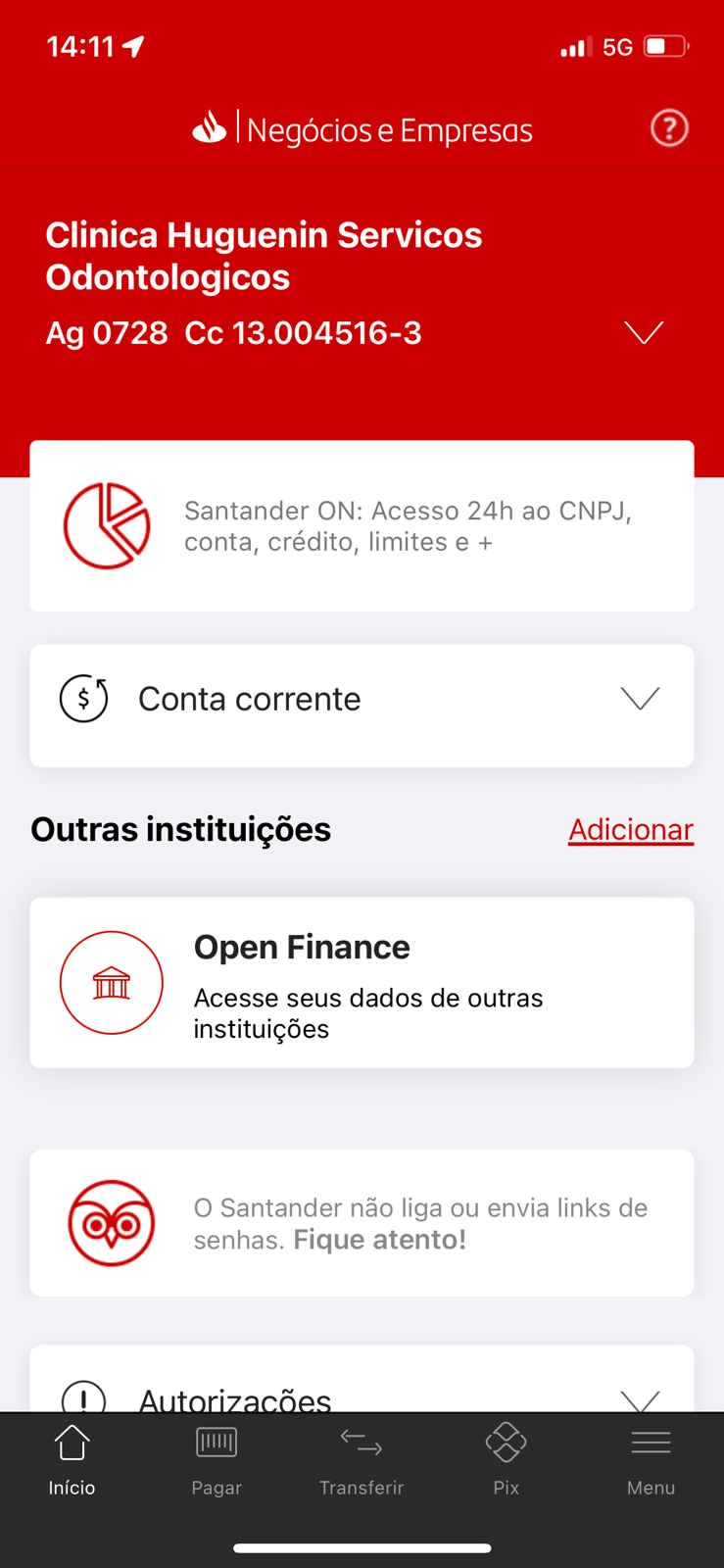Open the help question mark icon
Image resolution: width=724 pixels, height=1568 pixels.
pos(669,128)
